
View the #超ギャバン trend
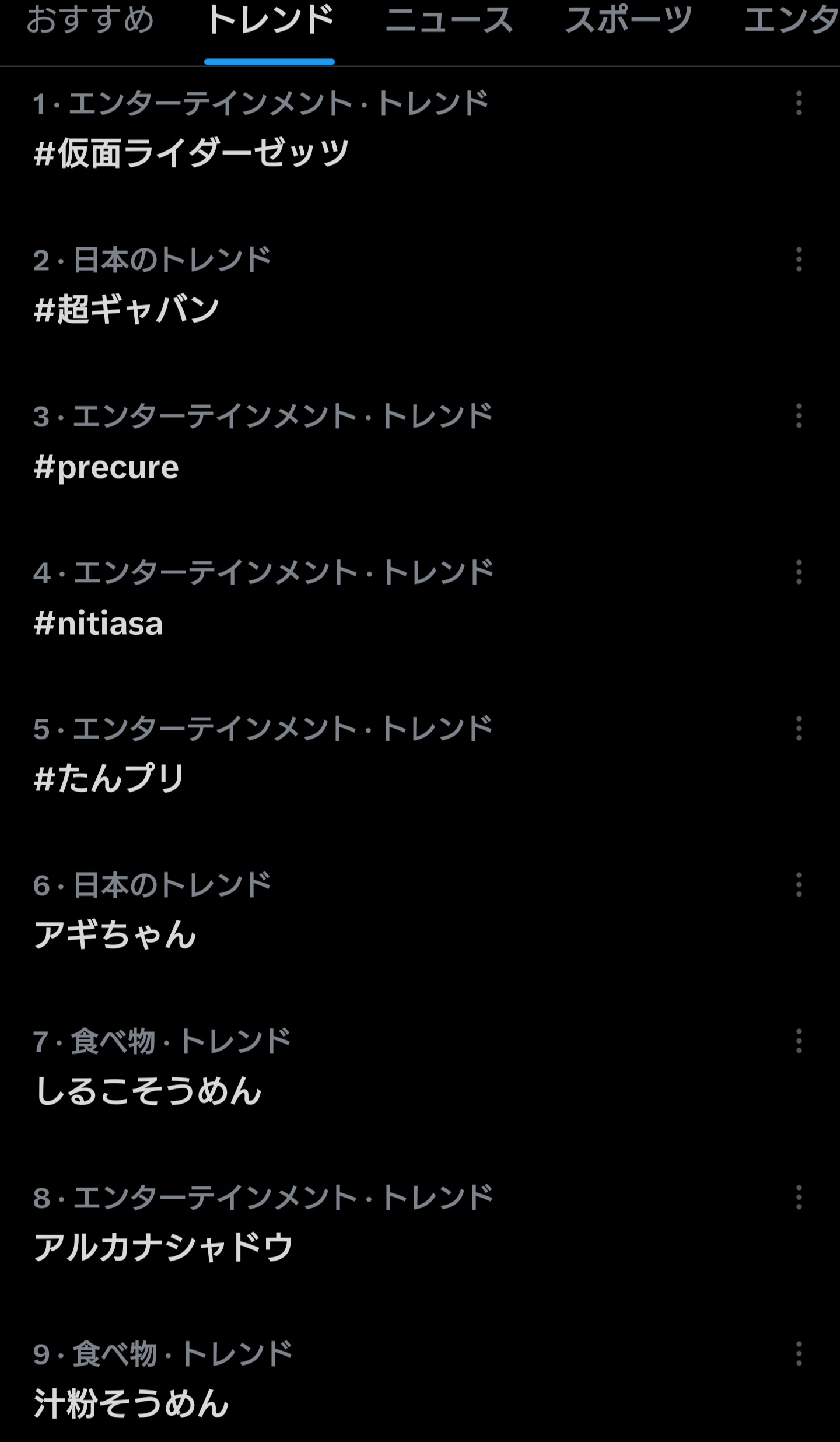pos(127,310)
